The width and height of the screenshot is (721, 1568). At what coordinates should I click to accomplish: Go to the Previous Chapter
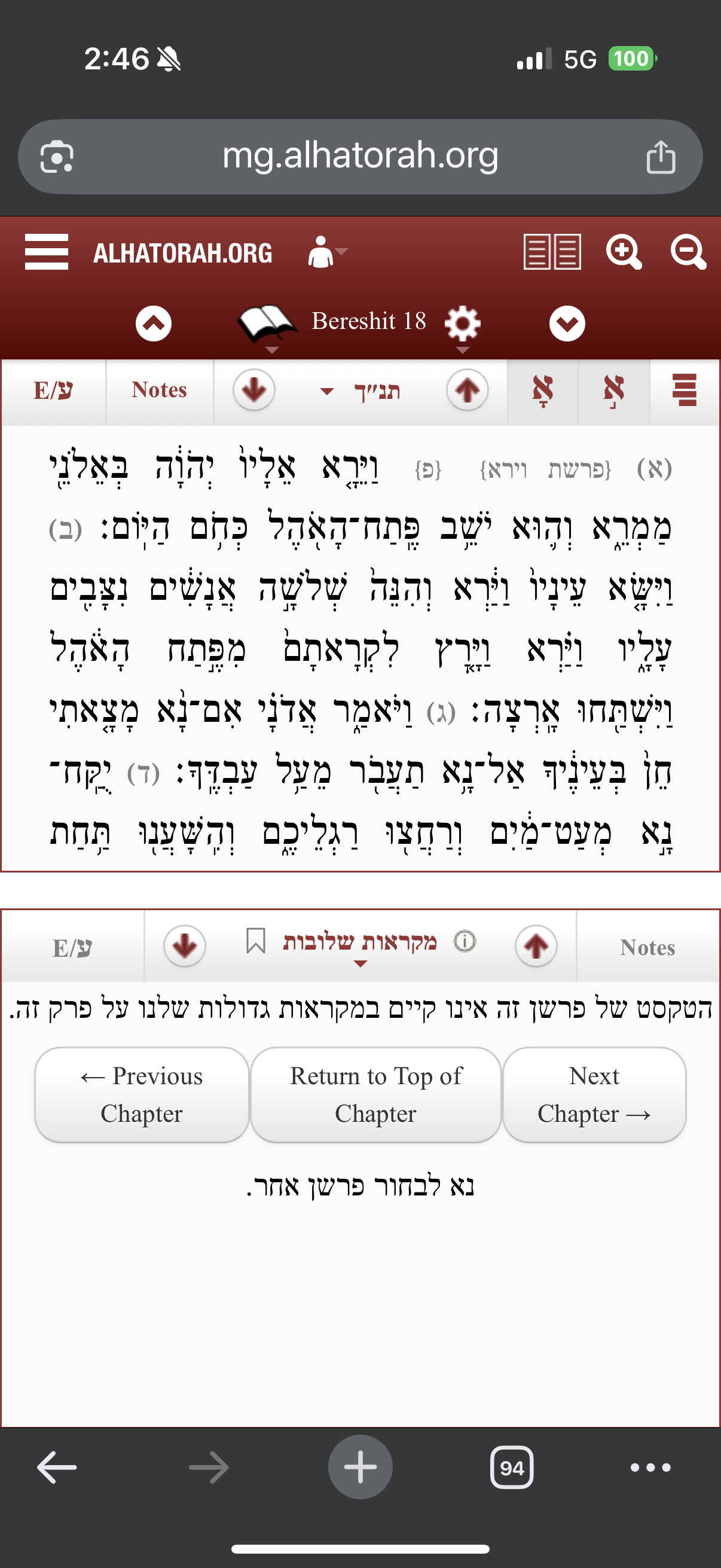(142, 1094)
